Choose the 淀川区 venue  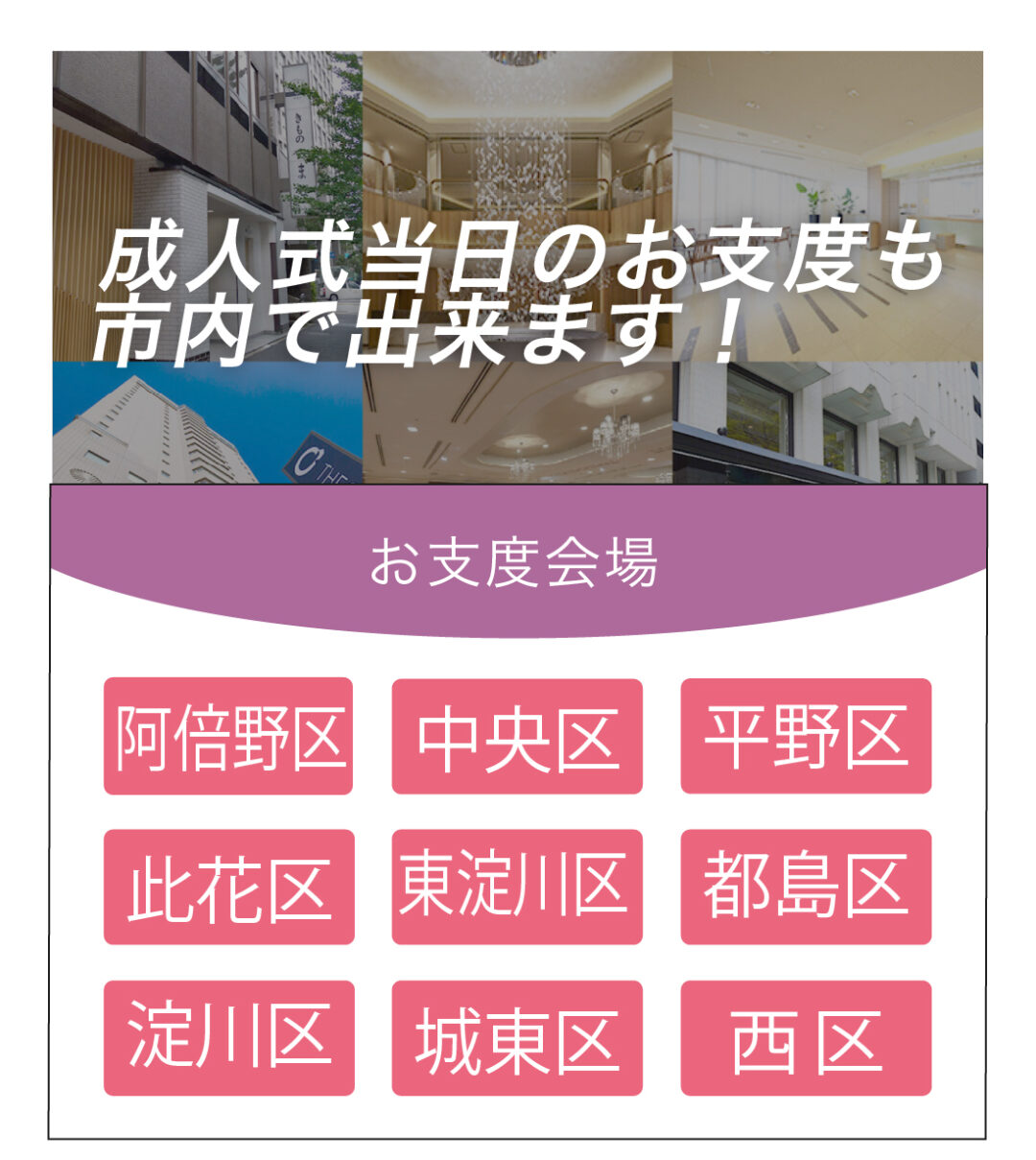[228, 1037]
